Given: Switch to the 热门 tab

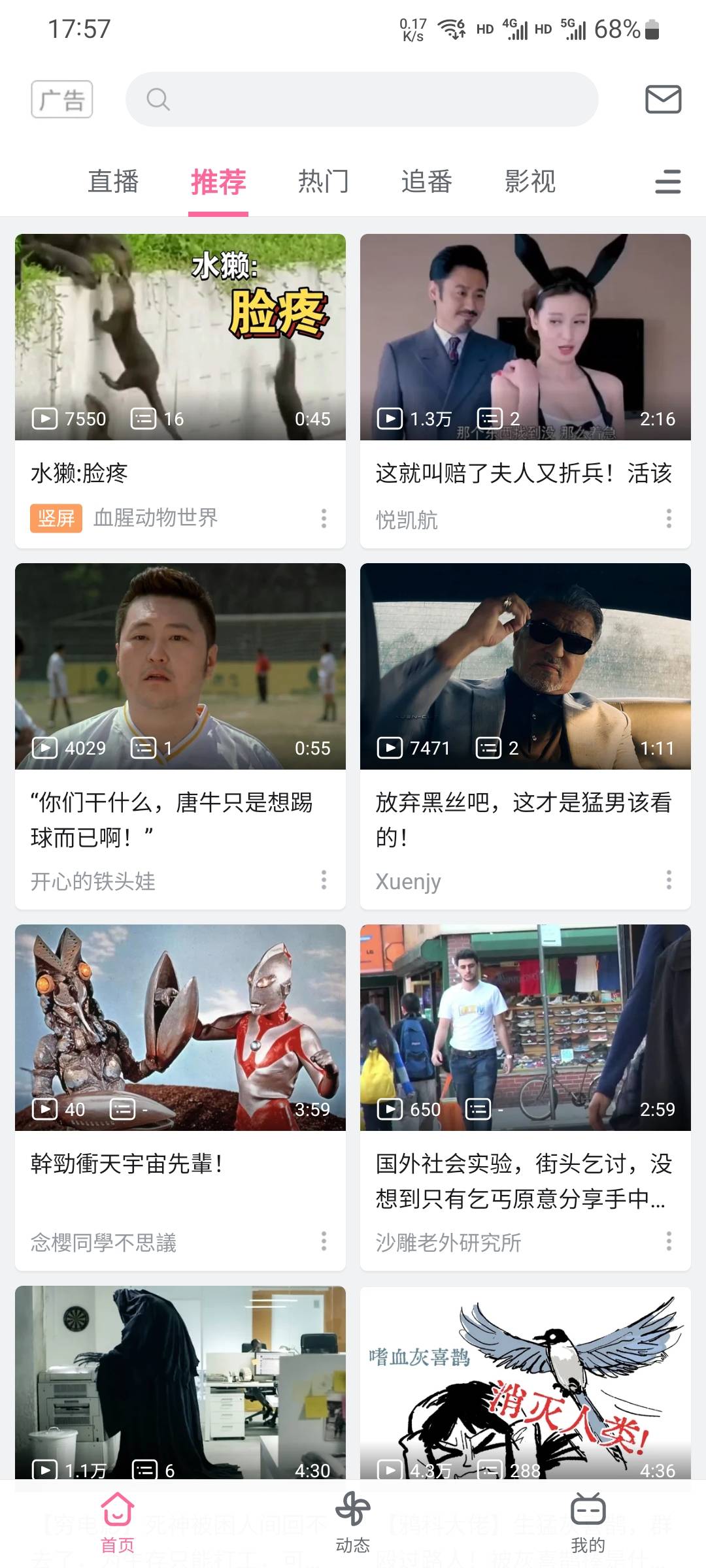Looking at the screenshot, I should (x=323, y=182).
